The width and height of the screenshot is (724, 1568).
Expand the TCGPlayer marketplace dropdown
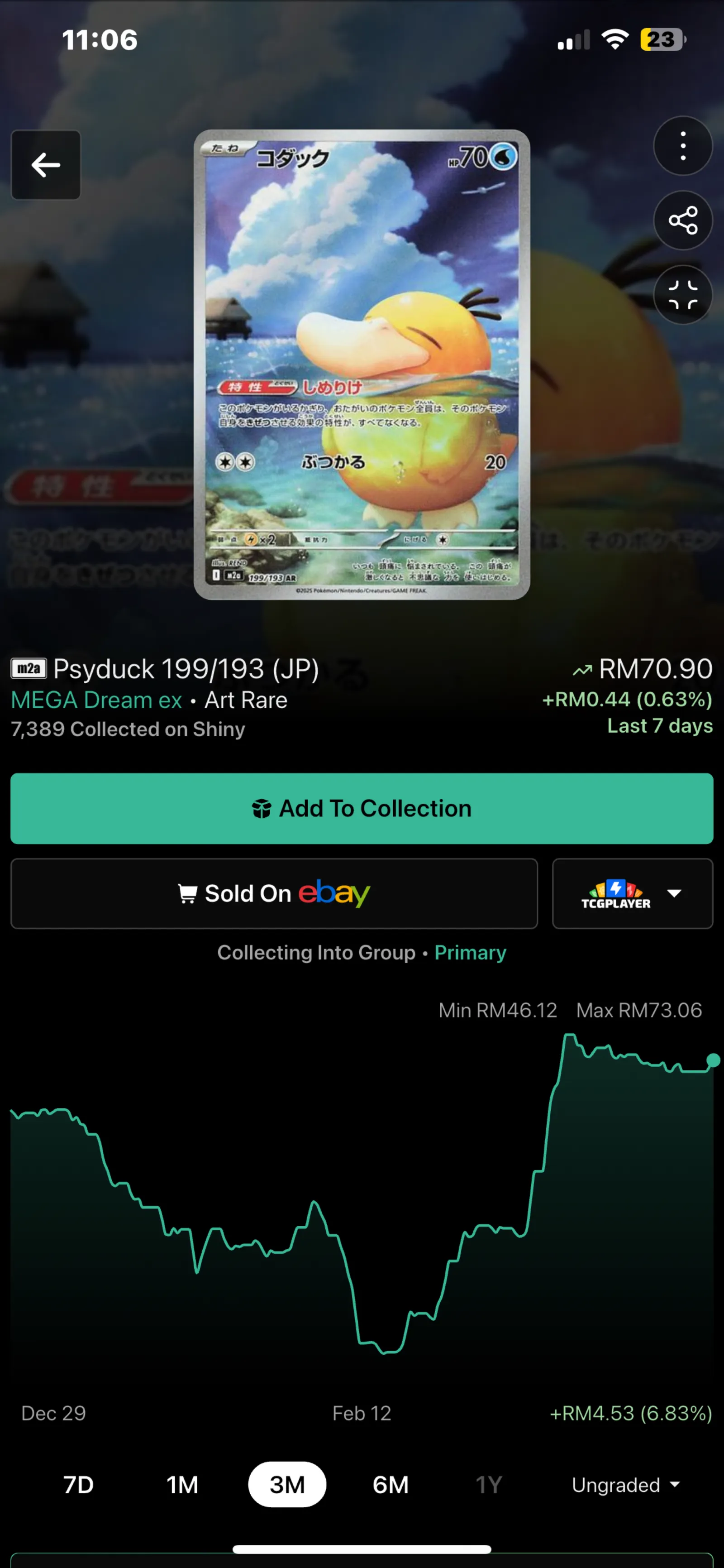632,893
